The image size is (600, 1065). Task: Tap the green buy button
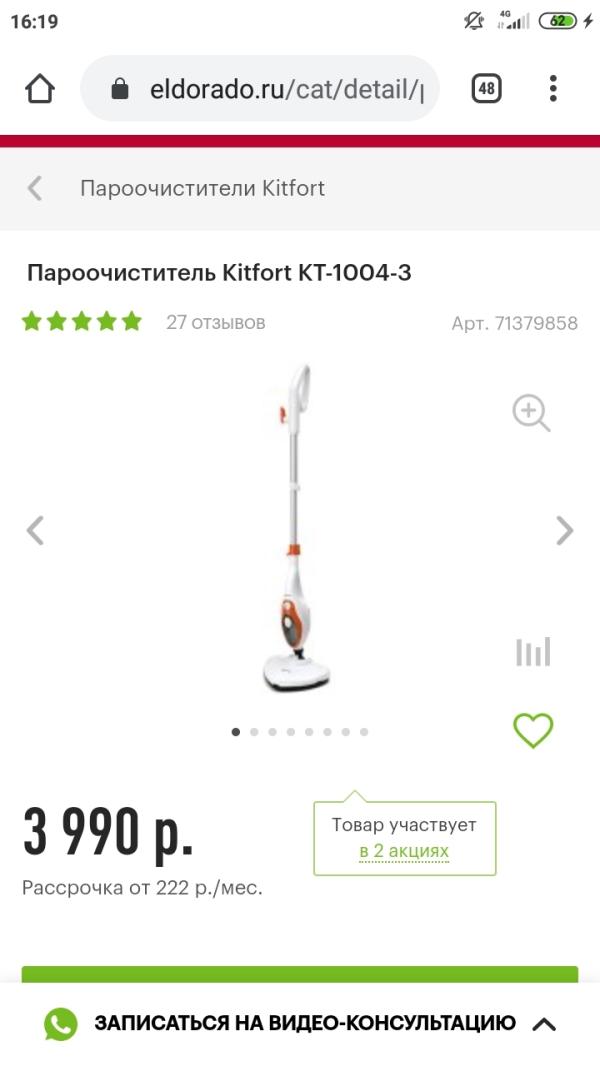pos(300,974)
